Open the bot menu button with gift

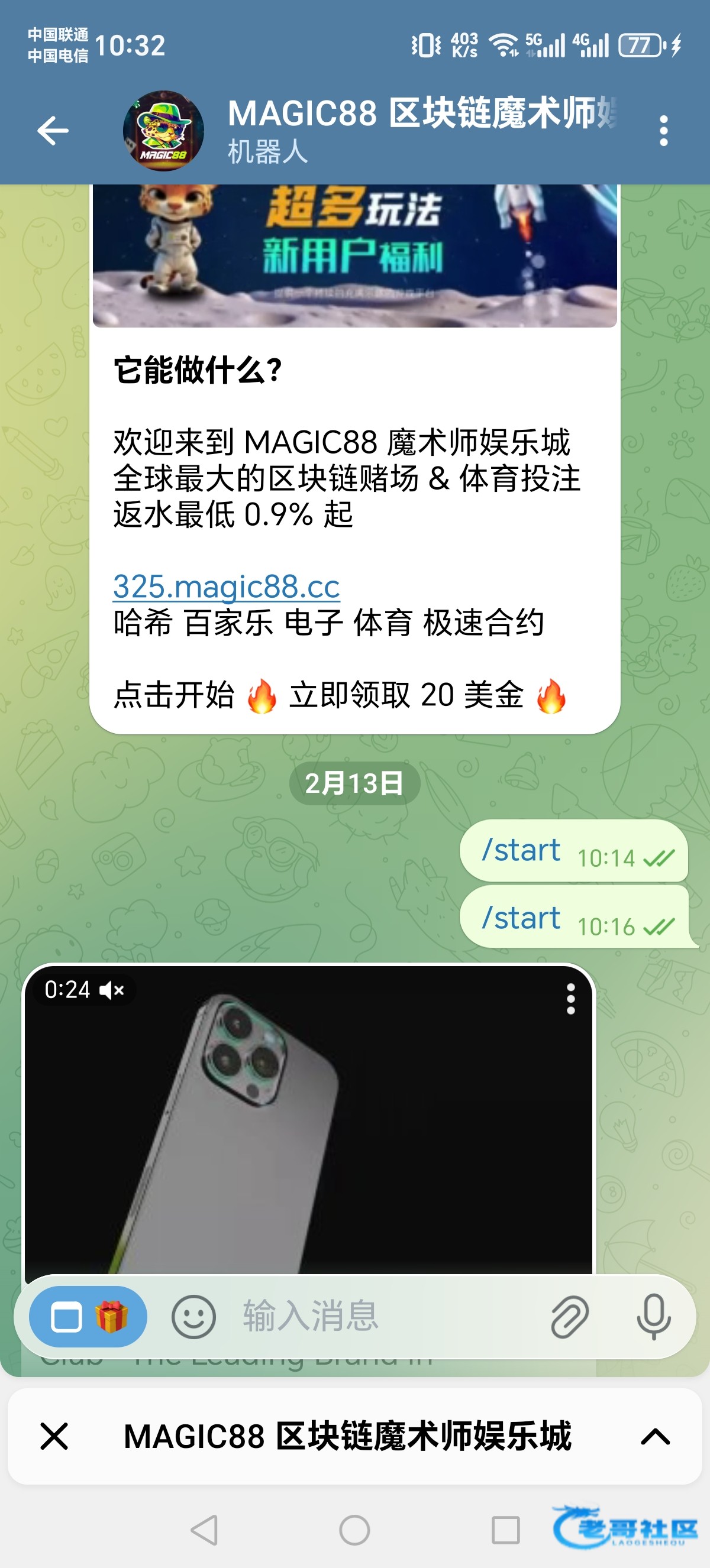click(88, 1317)
